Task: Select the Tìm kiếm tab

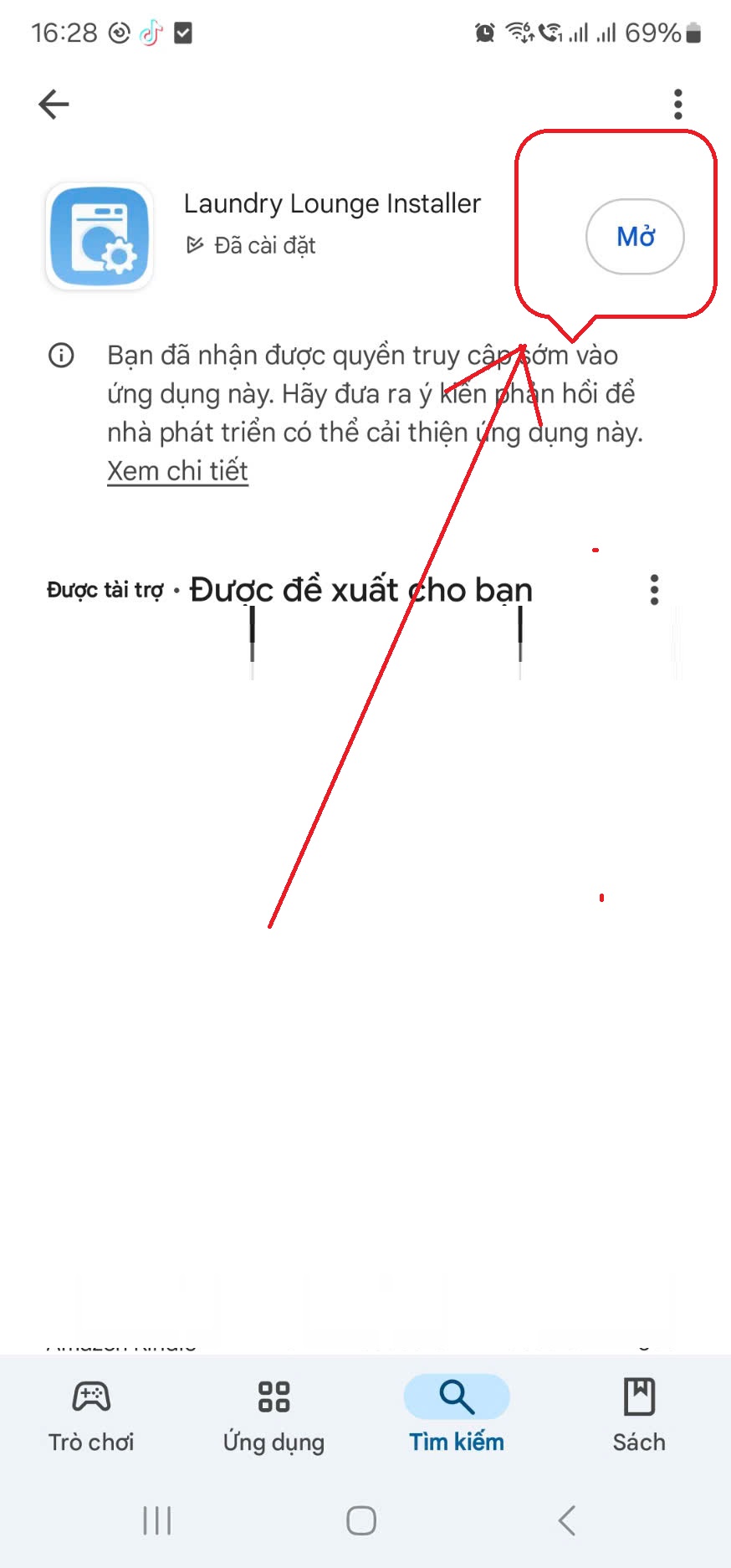Action: [x=457, y=1416]
